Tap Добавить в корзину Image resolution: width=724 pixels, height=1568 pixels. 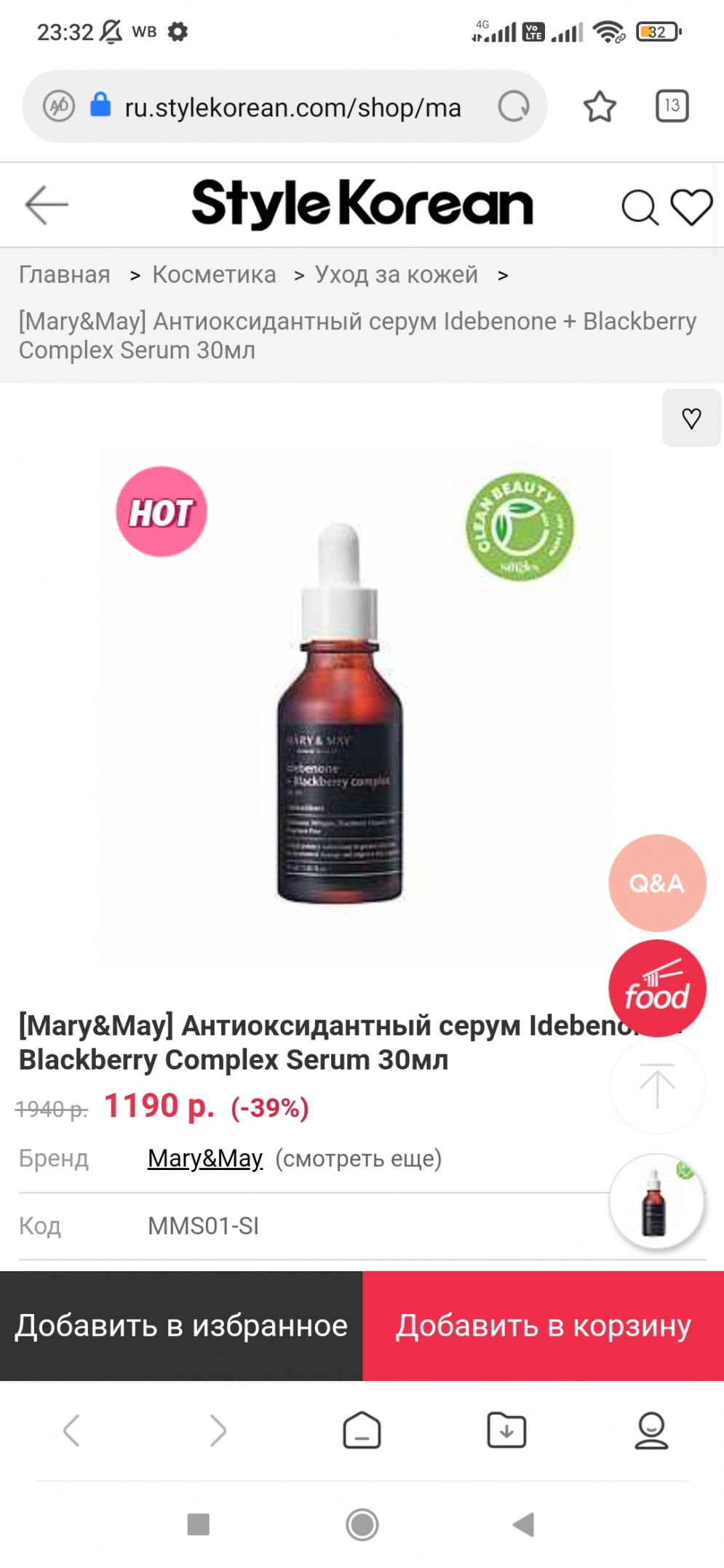click(x=543, y=1326)
